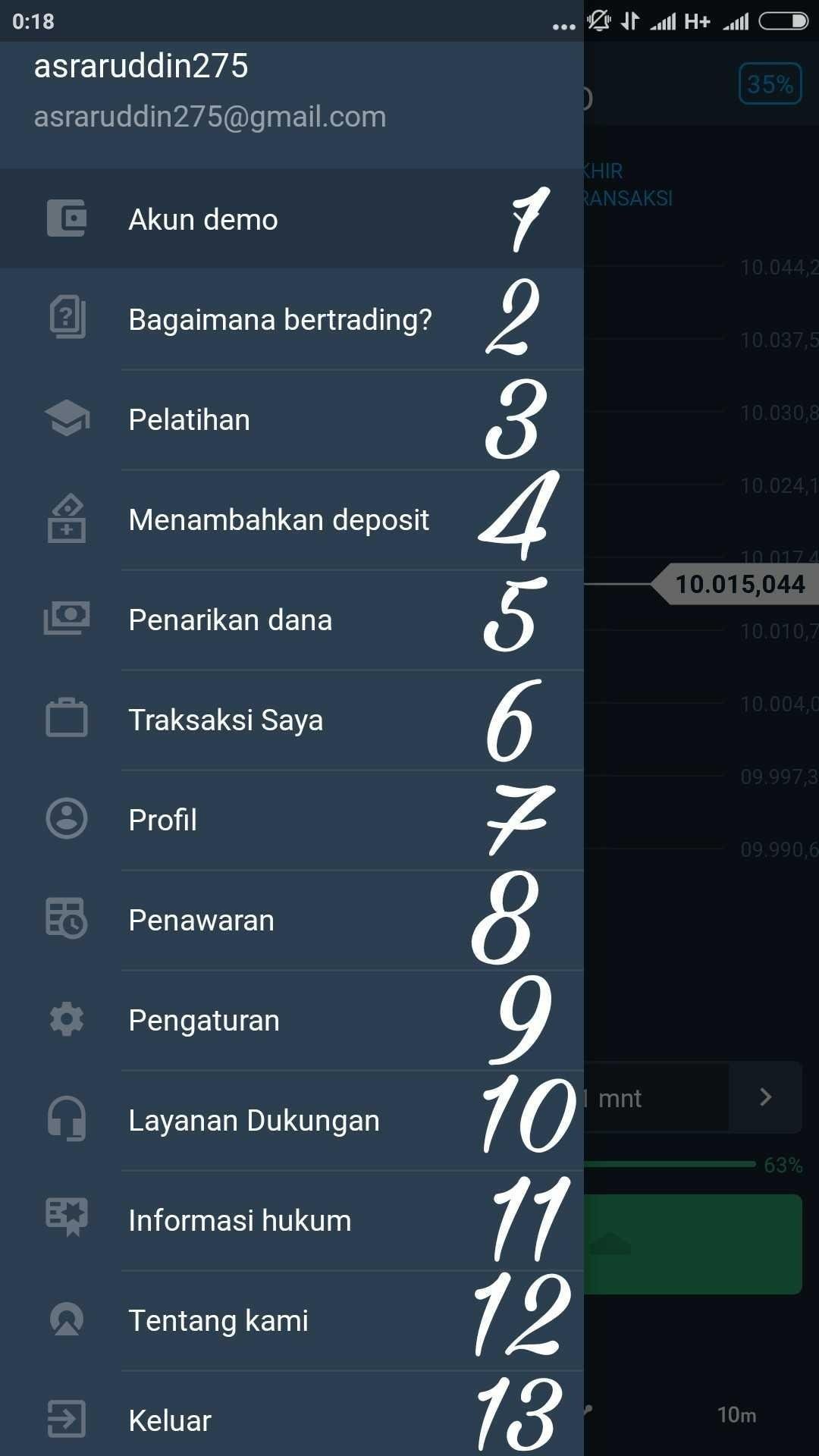Go to Pelatihan training section
The image size is (819, 1456).
click(x=292, y=420)
